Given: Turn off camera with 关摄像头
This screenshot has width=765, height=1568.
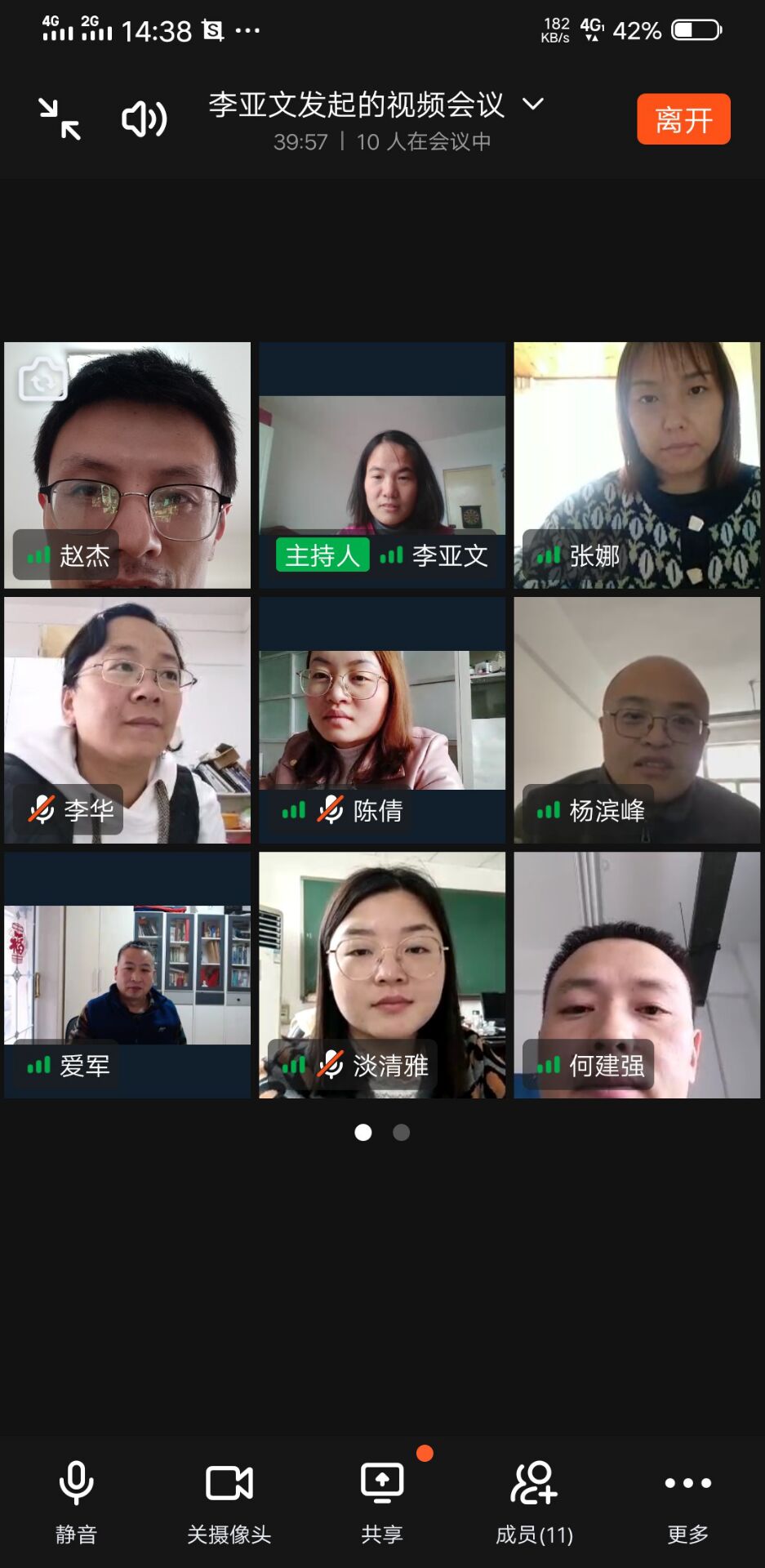Looking at the screenshot, I should click(x=229, y=1501).
